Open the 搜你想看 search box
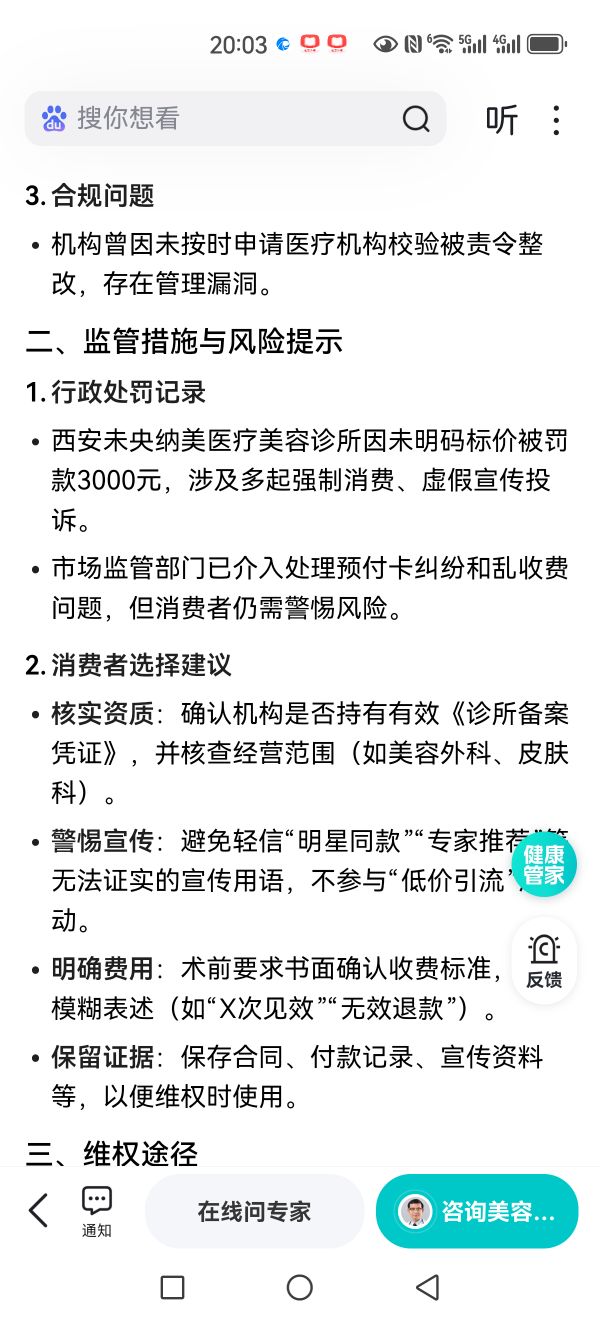This screenshot has height=1320, width=600. point(200,119)
